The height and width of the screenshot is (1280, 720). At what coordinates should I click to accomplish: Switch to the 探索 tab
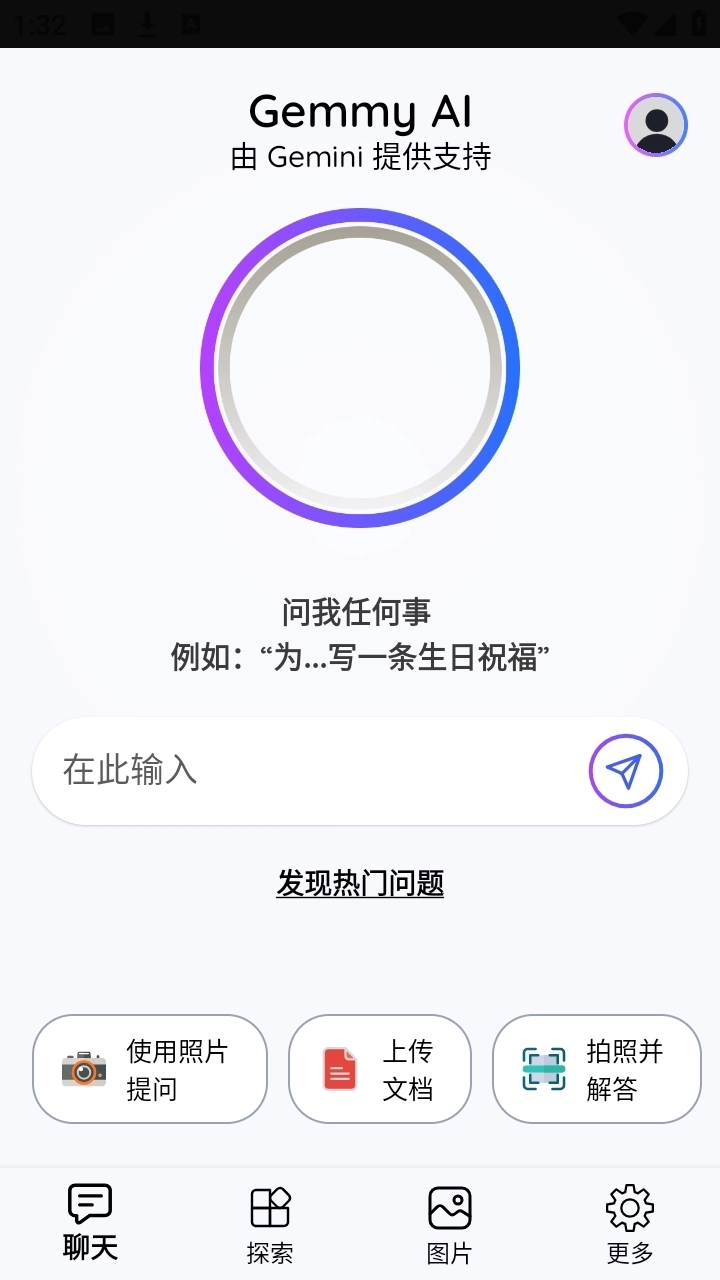(x=268, y=1222)
